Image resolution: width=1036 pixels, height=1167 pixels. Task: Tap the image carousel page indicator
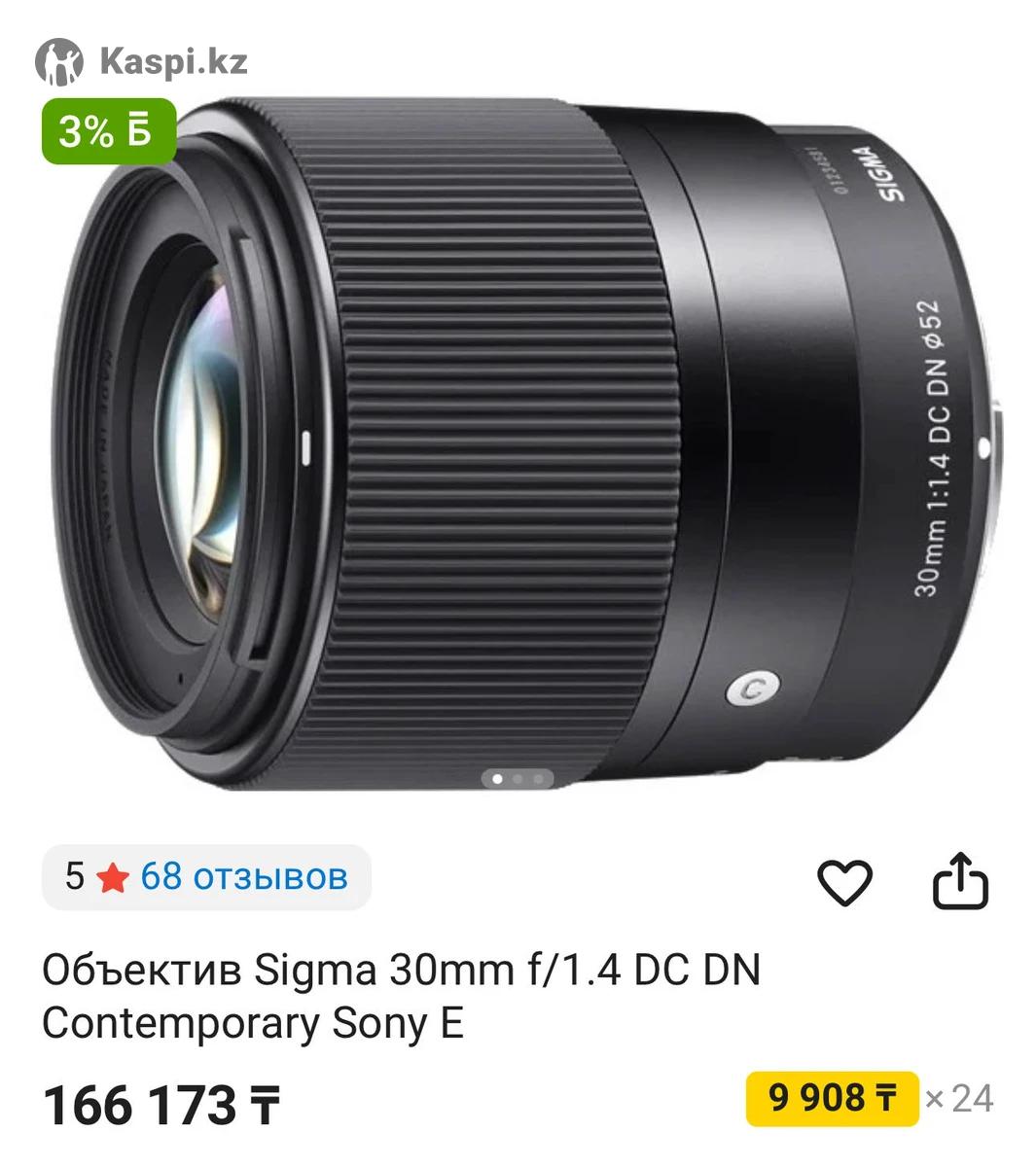(x=518, y=778)
